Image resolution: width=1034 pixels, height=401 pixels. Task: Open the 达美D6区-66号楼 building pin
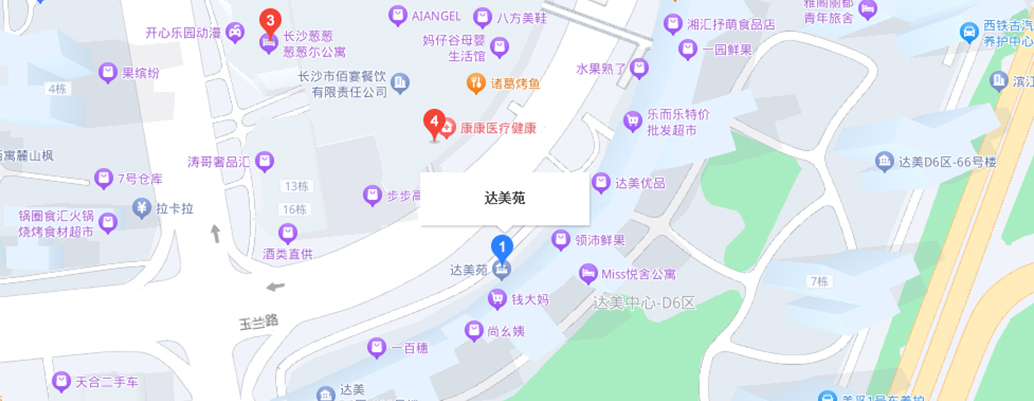tap(884, 161)
